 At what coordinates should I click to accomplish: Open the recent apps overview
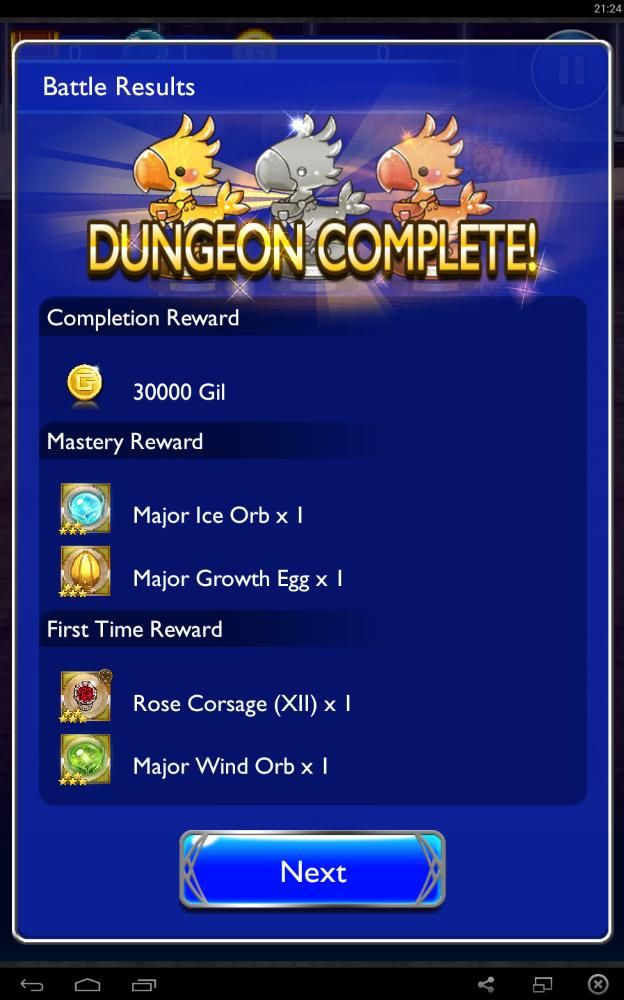[144, 985]
